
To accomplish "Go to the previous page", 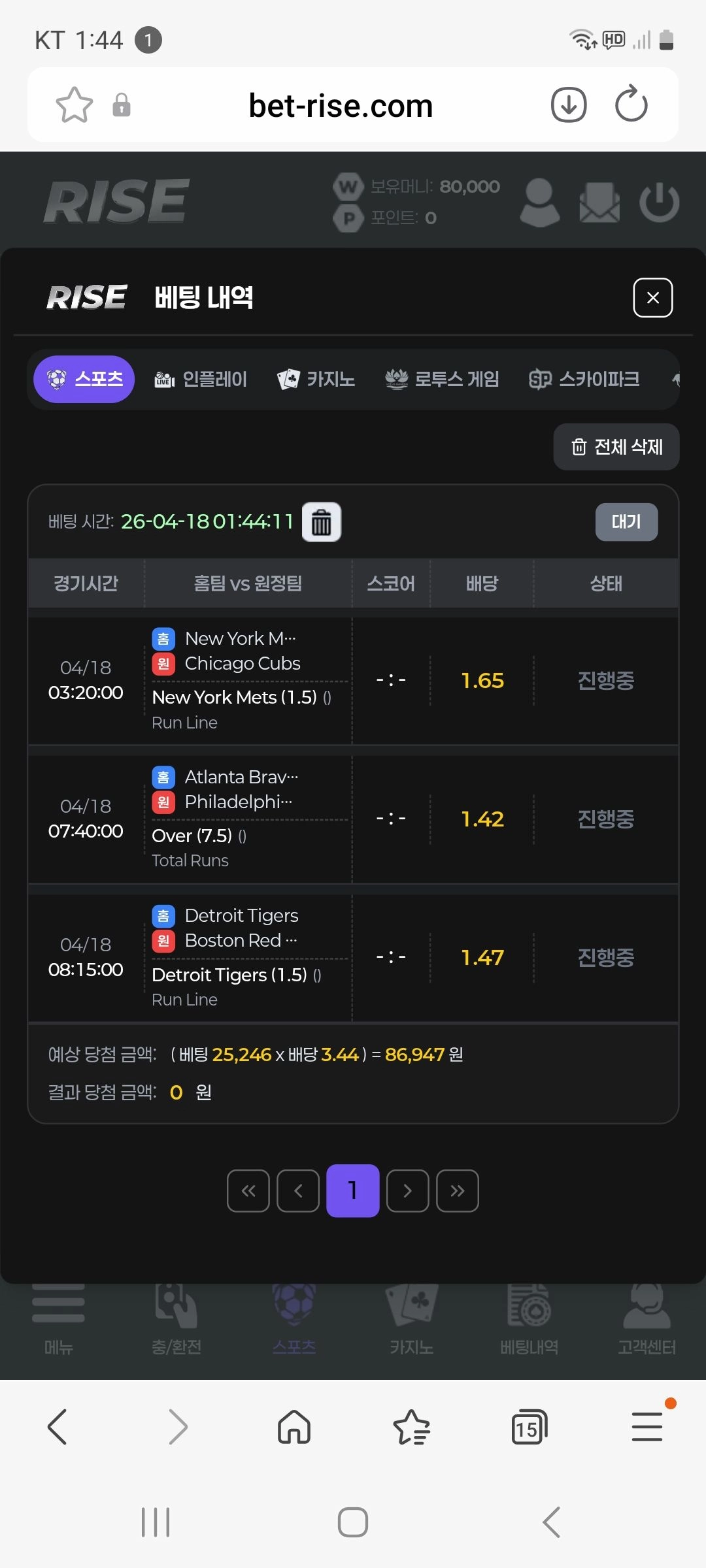I will pos(298,1191).
